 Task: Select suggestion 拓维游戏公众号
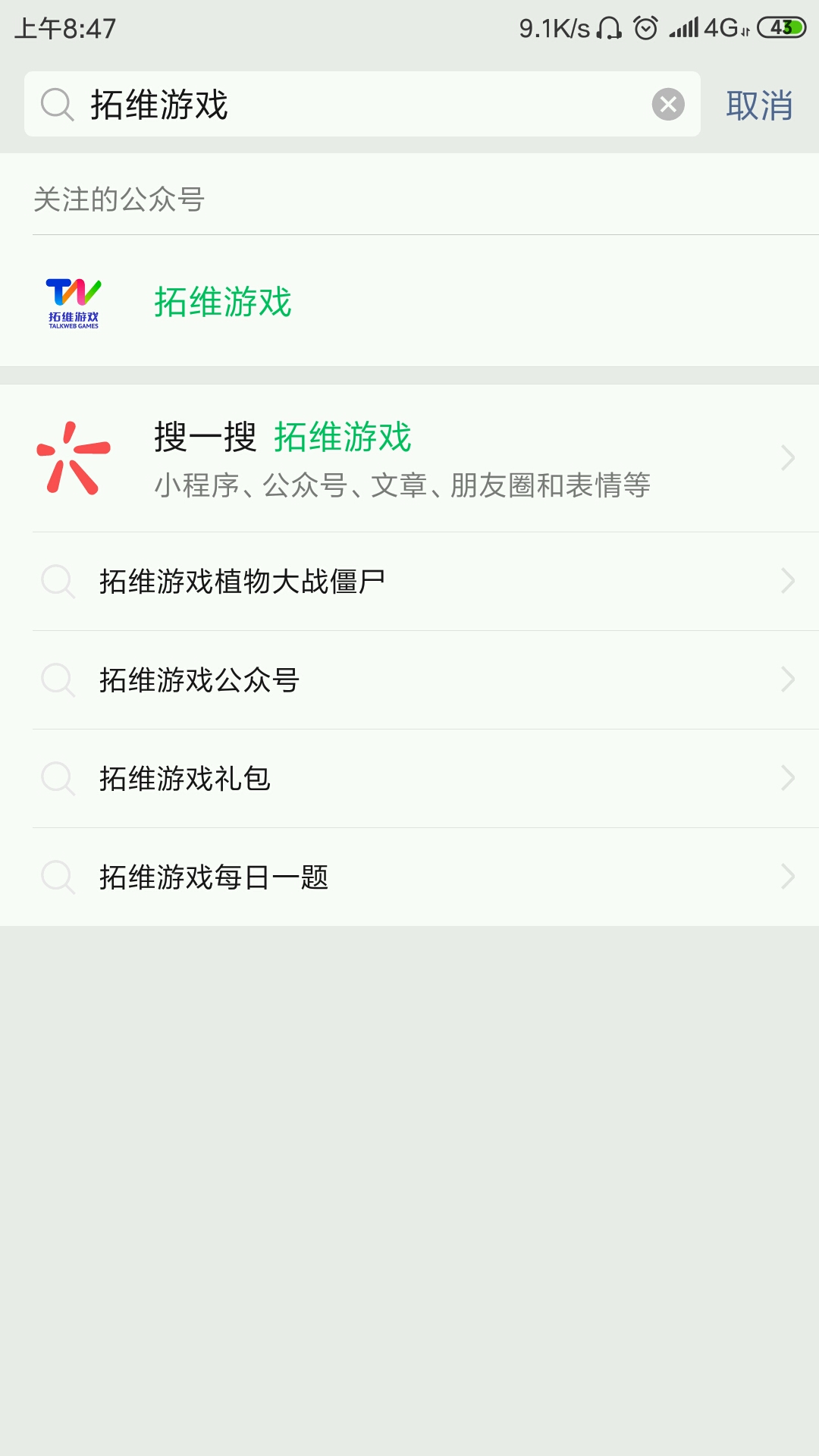[409, 680]
